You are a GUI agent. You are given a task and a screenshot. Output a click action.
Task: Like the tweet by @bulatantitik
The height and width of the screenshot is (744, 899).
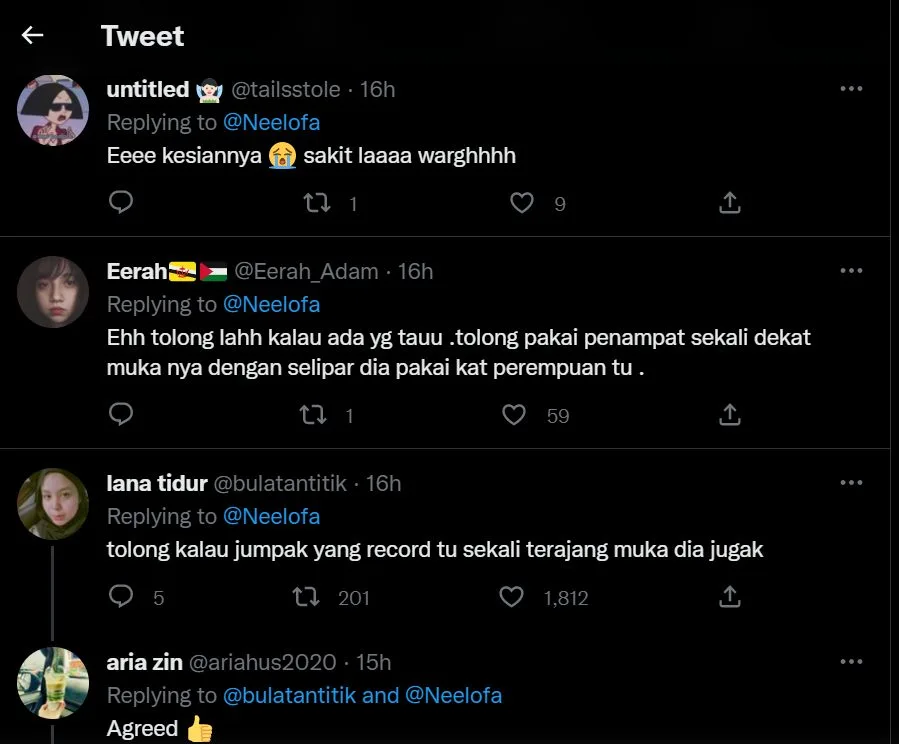pyautogui.click(x=511, y=597)
